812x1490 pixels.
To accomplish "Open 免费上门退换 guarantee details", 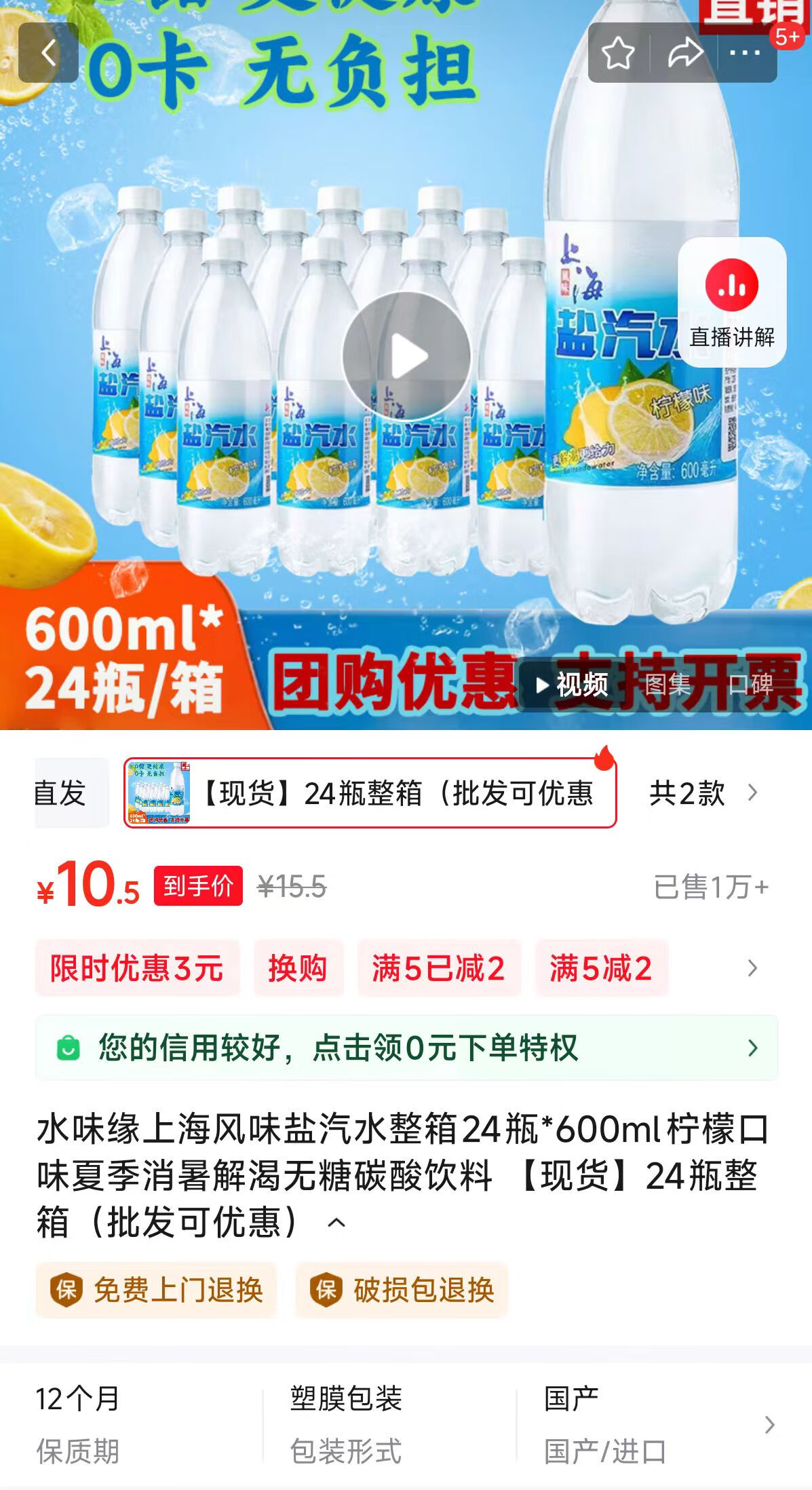I will (157, 1290).
